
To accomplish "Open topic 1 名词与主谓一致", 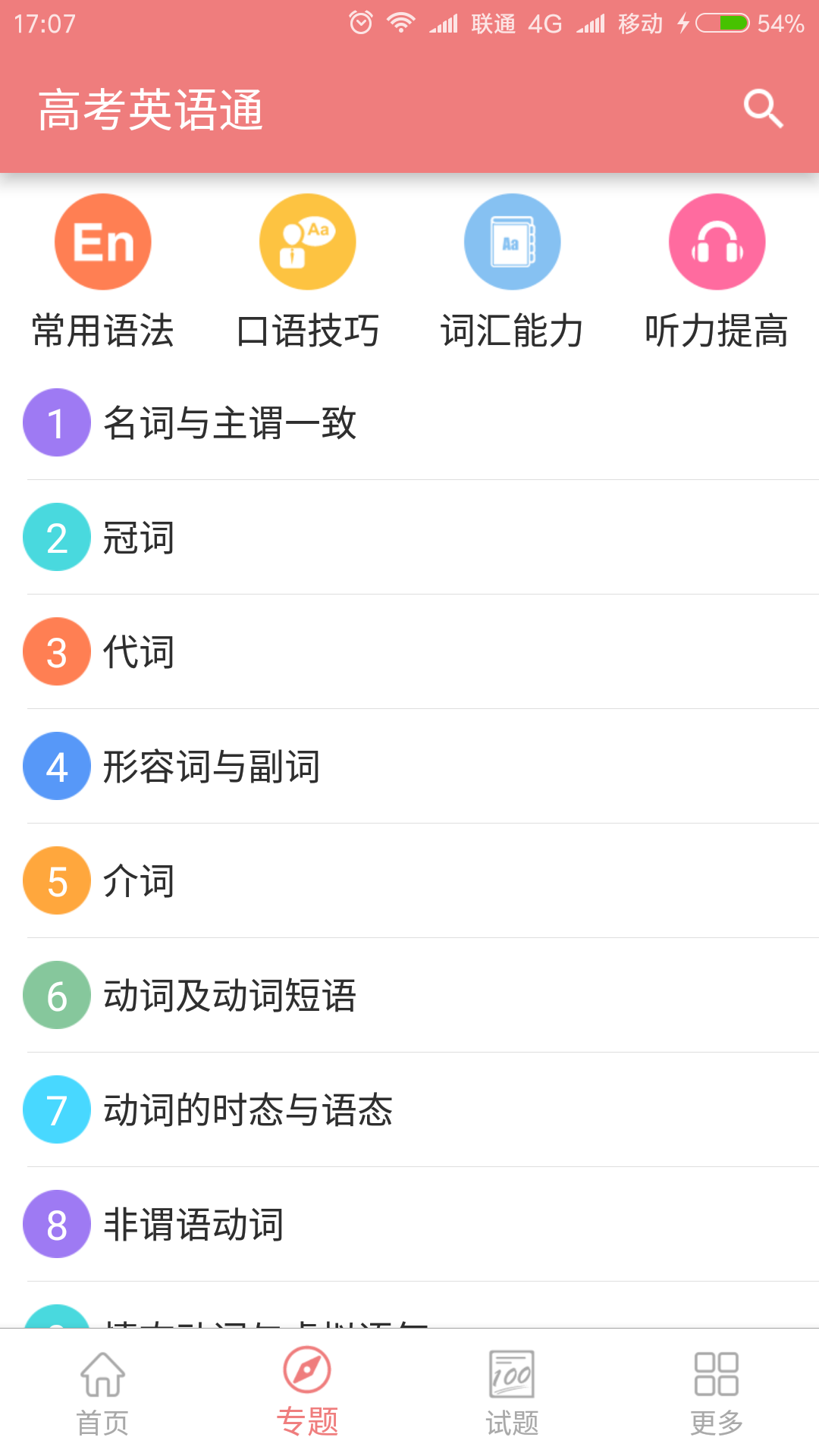I will [231, 423].
